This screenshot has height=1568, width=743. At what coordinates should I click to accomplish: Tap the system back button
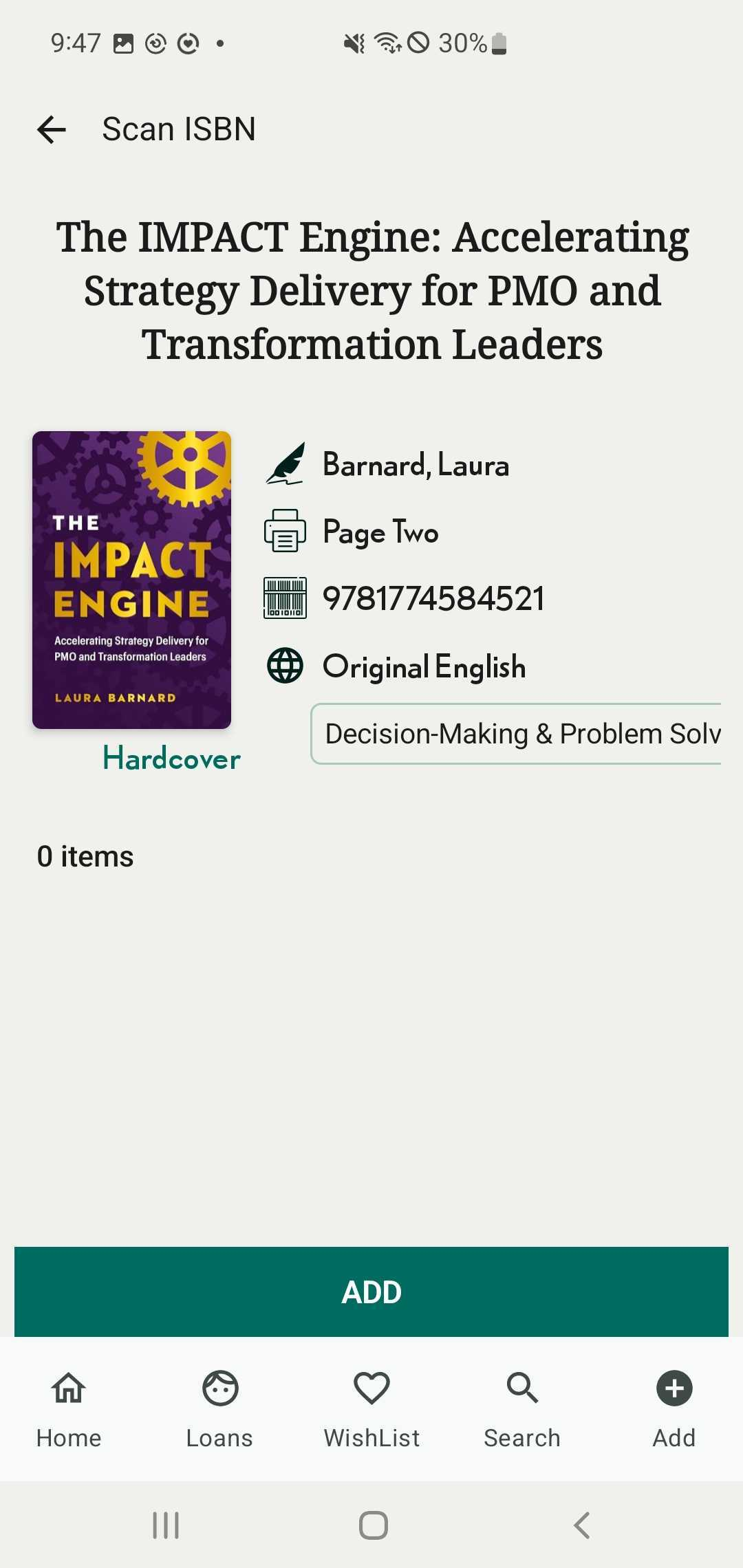581,1525
